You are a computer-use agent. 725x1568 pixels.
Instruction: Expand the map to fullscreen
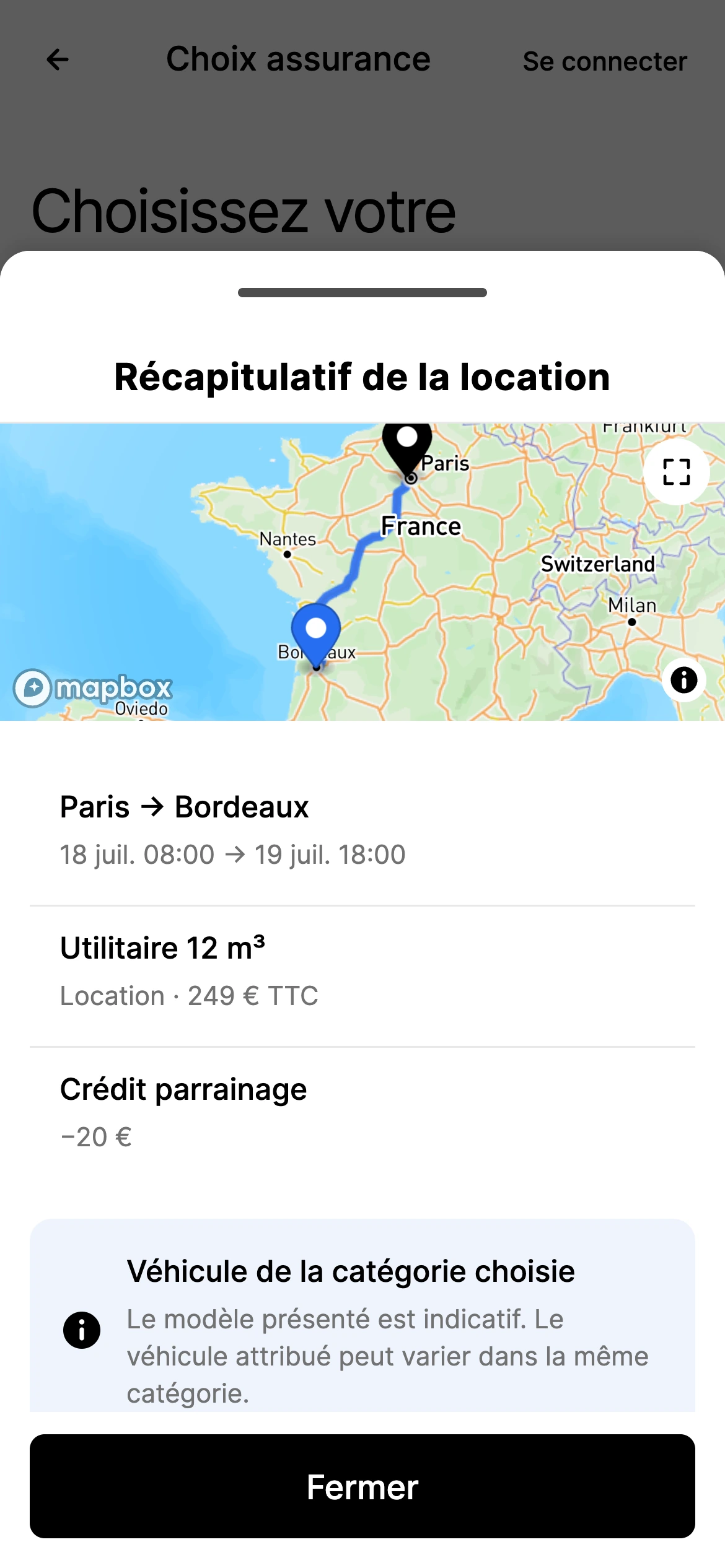(676, 472)
